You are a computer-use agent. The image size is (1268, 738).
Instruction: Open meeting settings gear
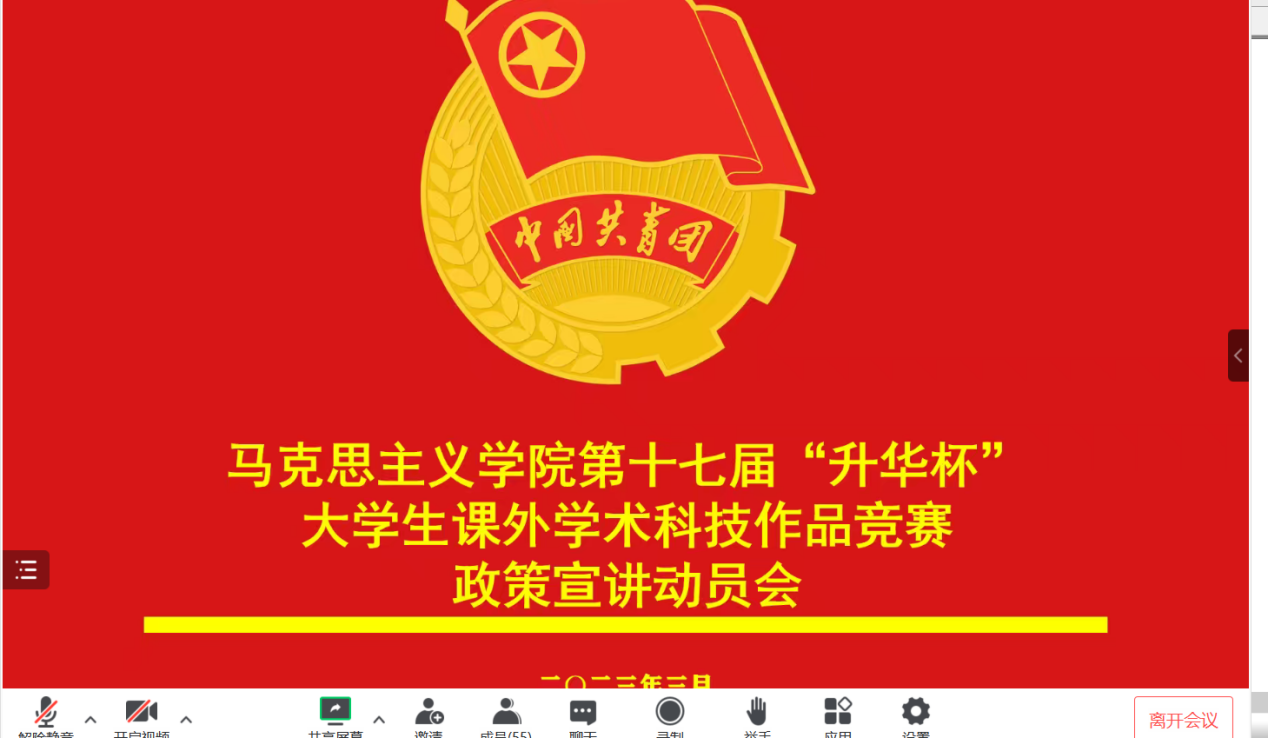click(x=915, y=713)
